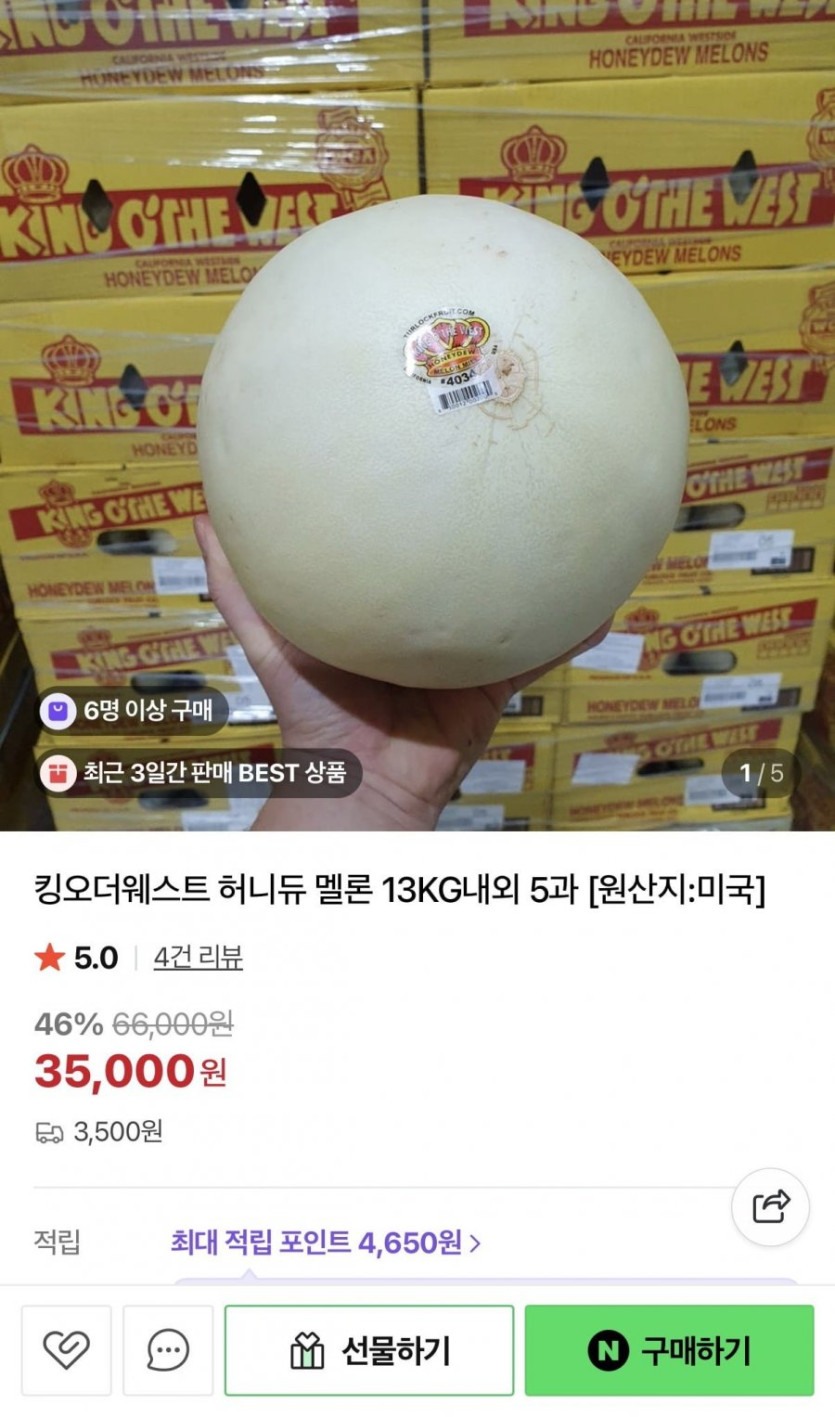Open the 4건 리뷰 reviews link
The image size is (835, 1417).
point(197,958)
